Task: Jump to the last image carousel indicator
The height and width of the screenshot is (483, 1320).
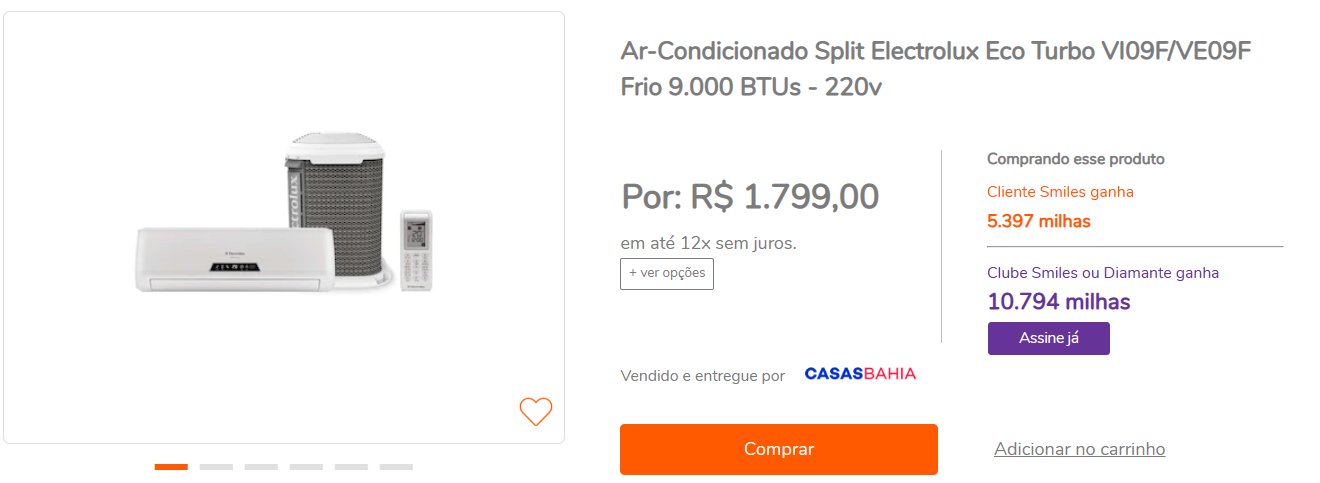Action: pyautogui.click(x=396, y=467)
